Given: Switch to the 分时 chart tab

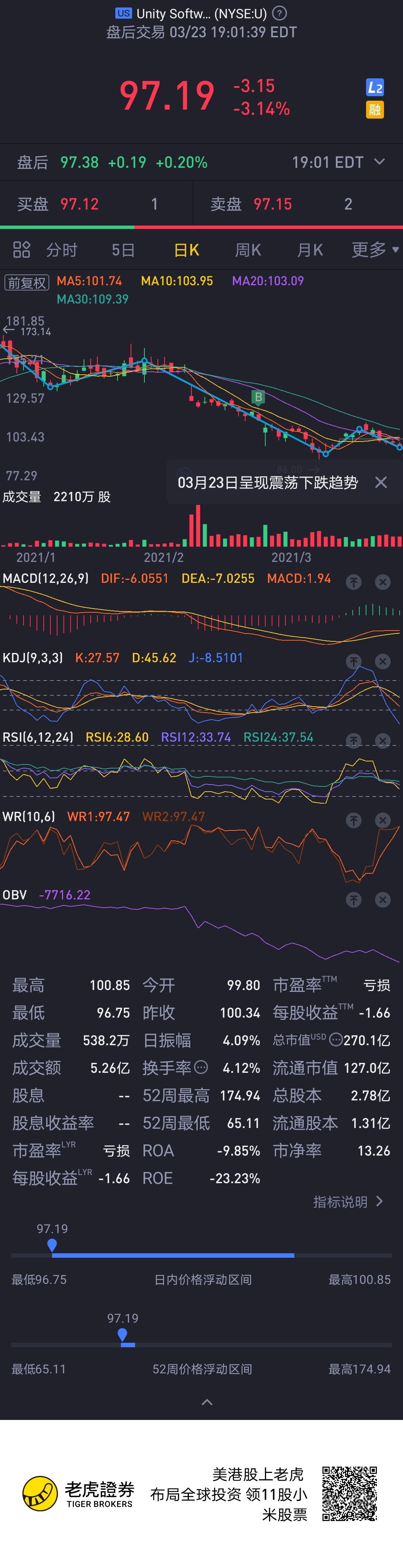Looking at the screenshot, I should 62,249.
